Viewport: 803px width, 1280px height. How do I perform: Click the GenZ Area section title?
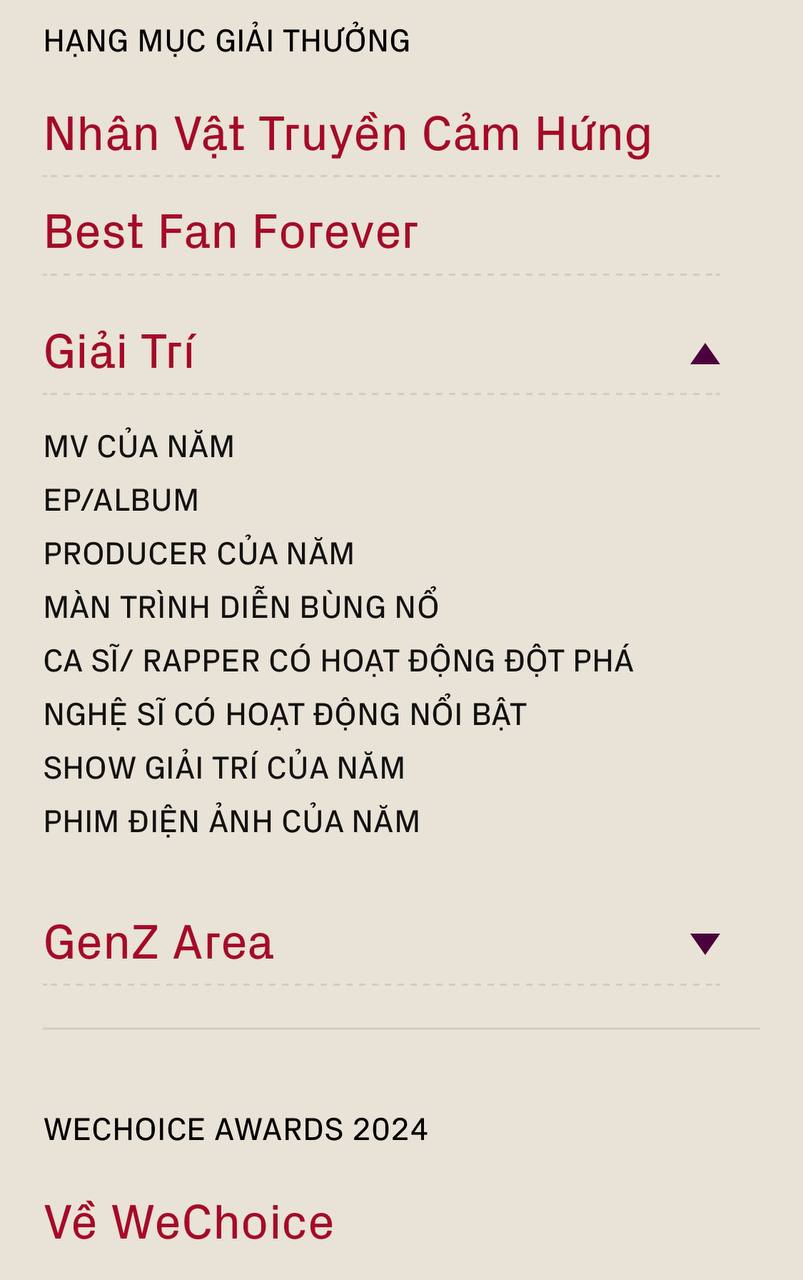click(158, 941)
